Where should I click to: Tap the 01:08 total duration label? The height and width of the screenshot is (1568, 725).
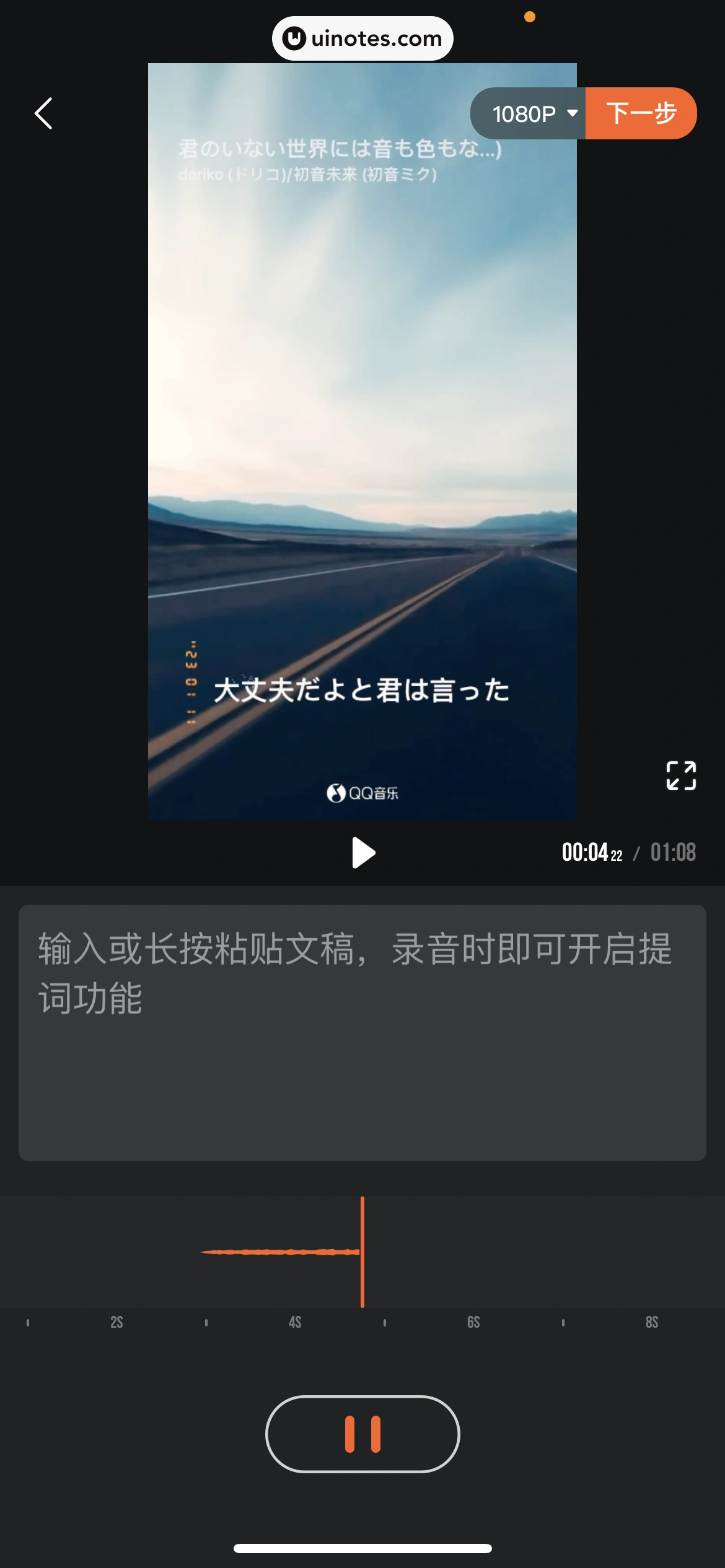[675, 853]
